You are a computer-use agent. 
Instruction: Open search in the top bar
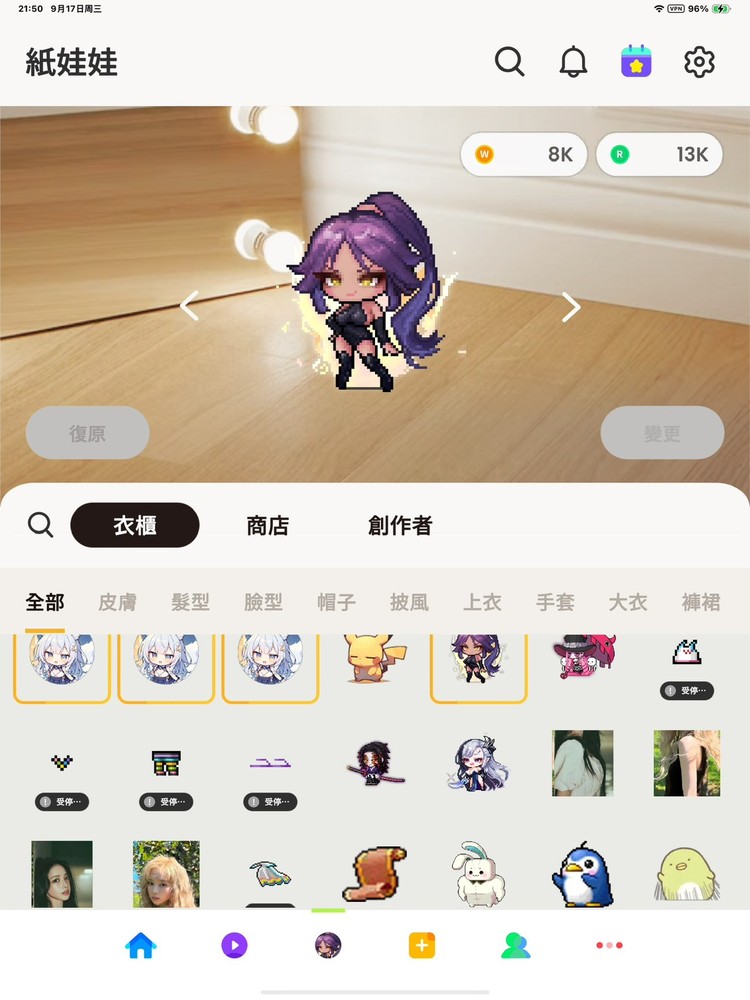509,62
